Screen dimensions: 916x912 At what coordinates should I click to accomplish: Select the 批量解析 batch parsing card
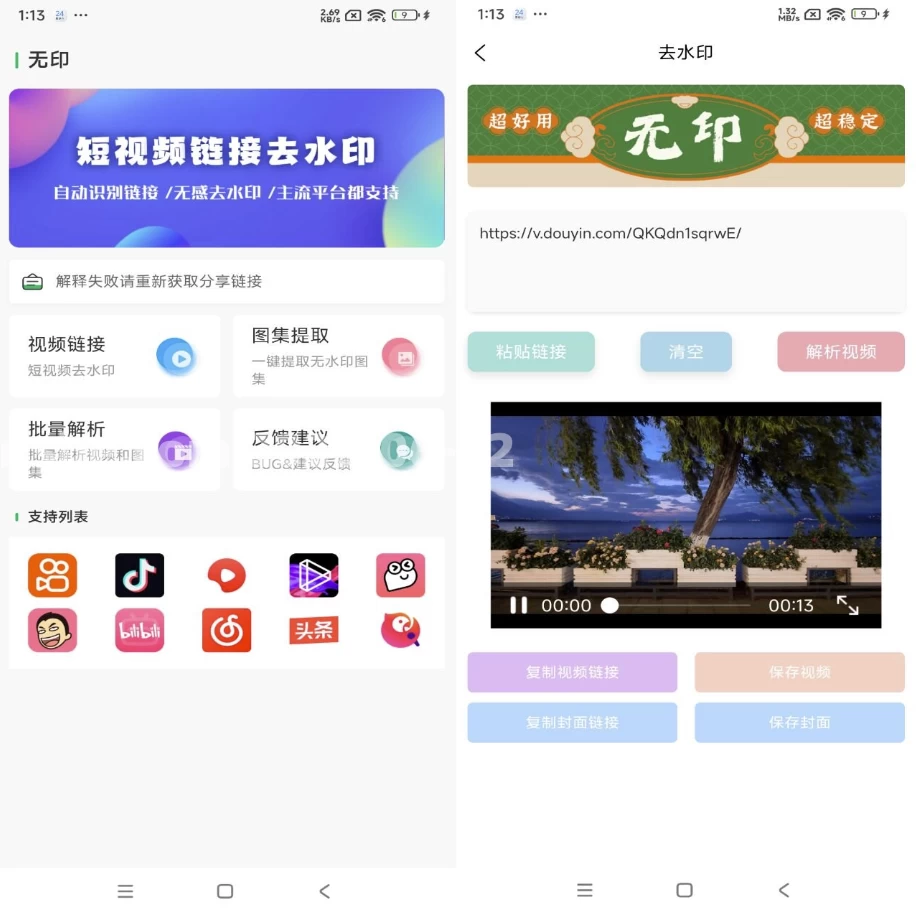(x=114, y=449)
